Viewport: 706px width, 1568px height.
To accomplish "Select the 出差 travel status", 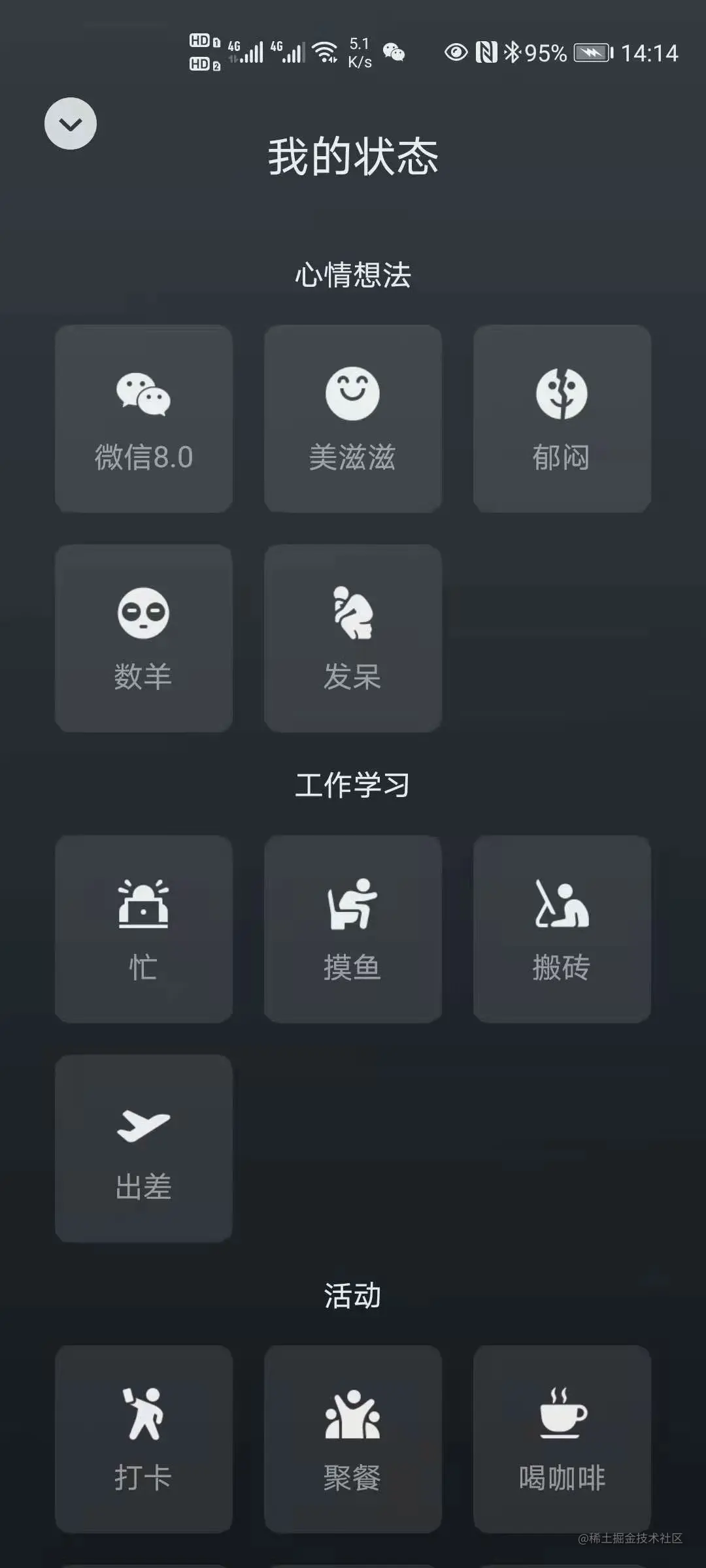I will pyautogui.click(x=144, y=1149).
